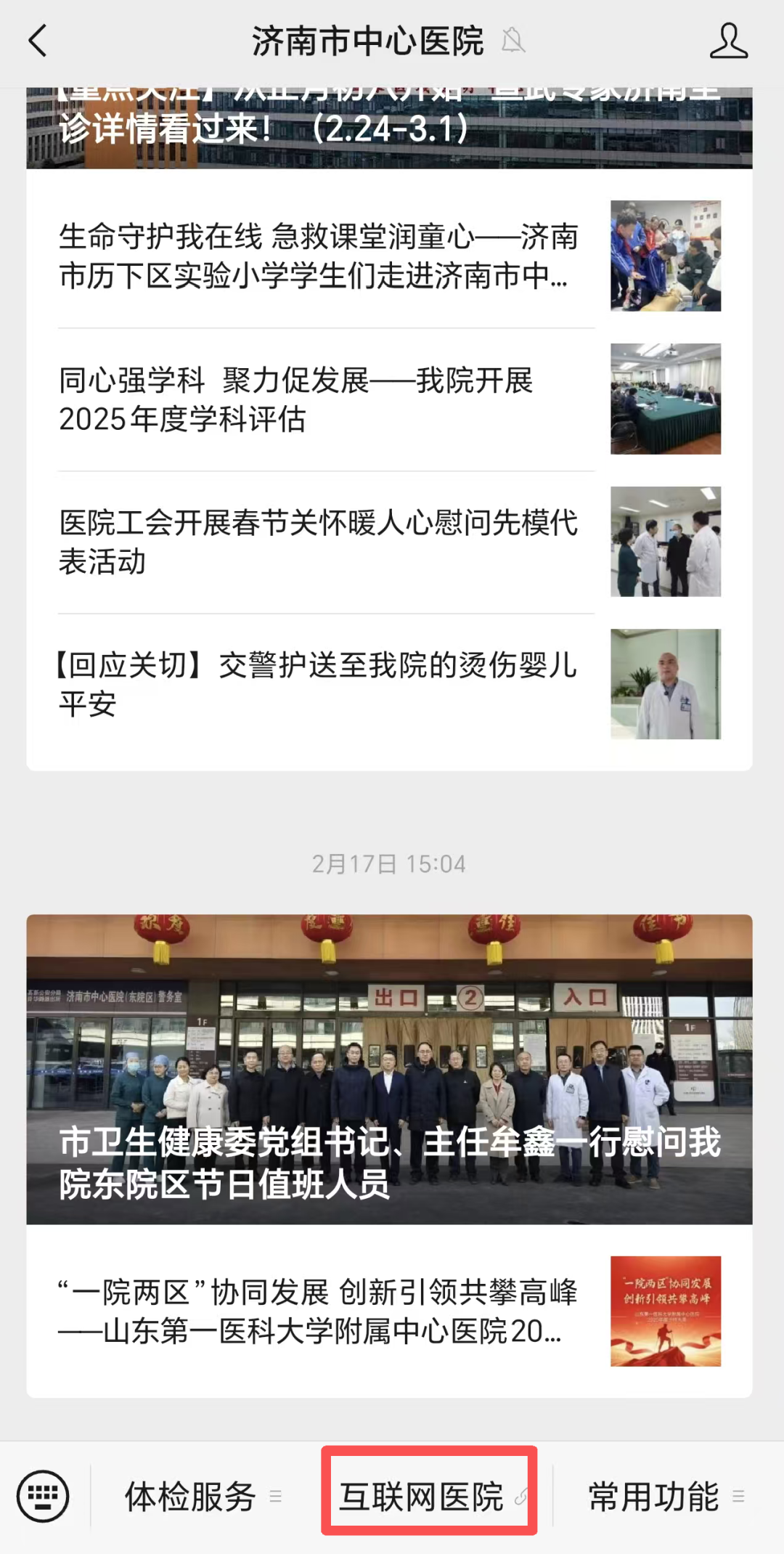Open the account profile icon
The width and height of the screenshot is (784, 1554).
pyautogui.click(x=728, y=41)
